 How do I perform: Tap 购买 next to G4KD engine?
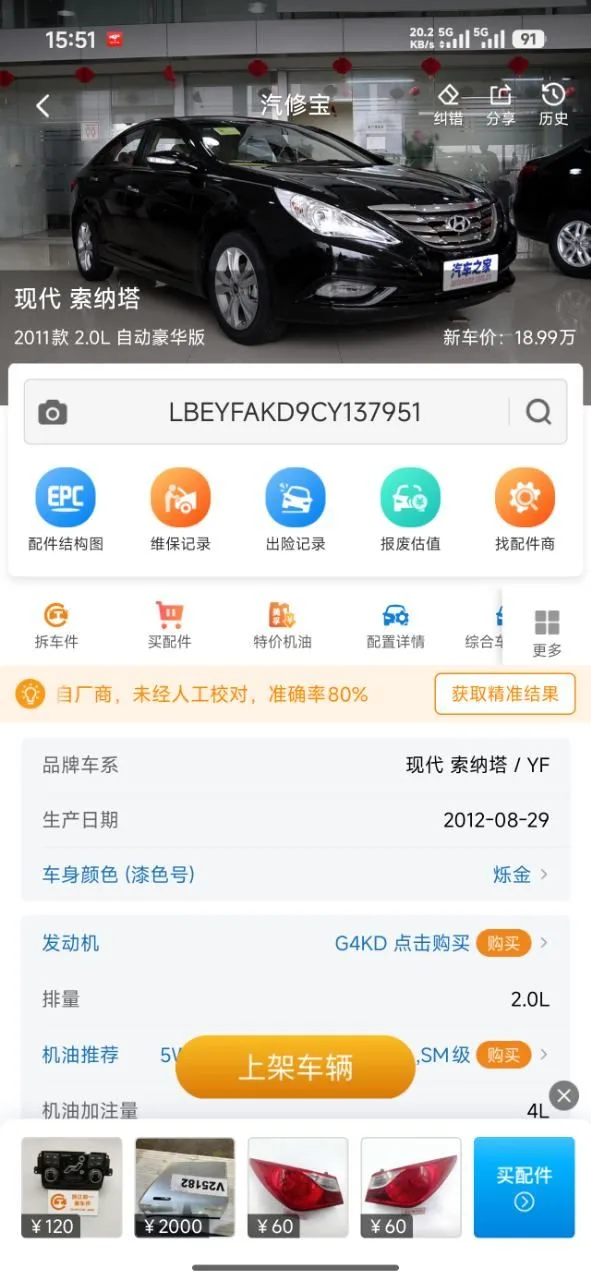pos(503,943)
